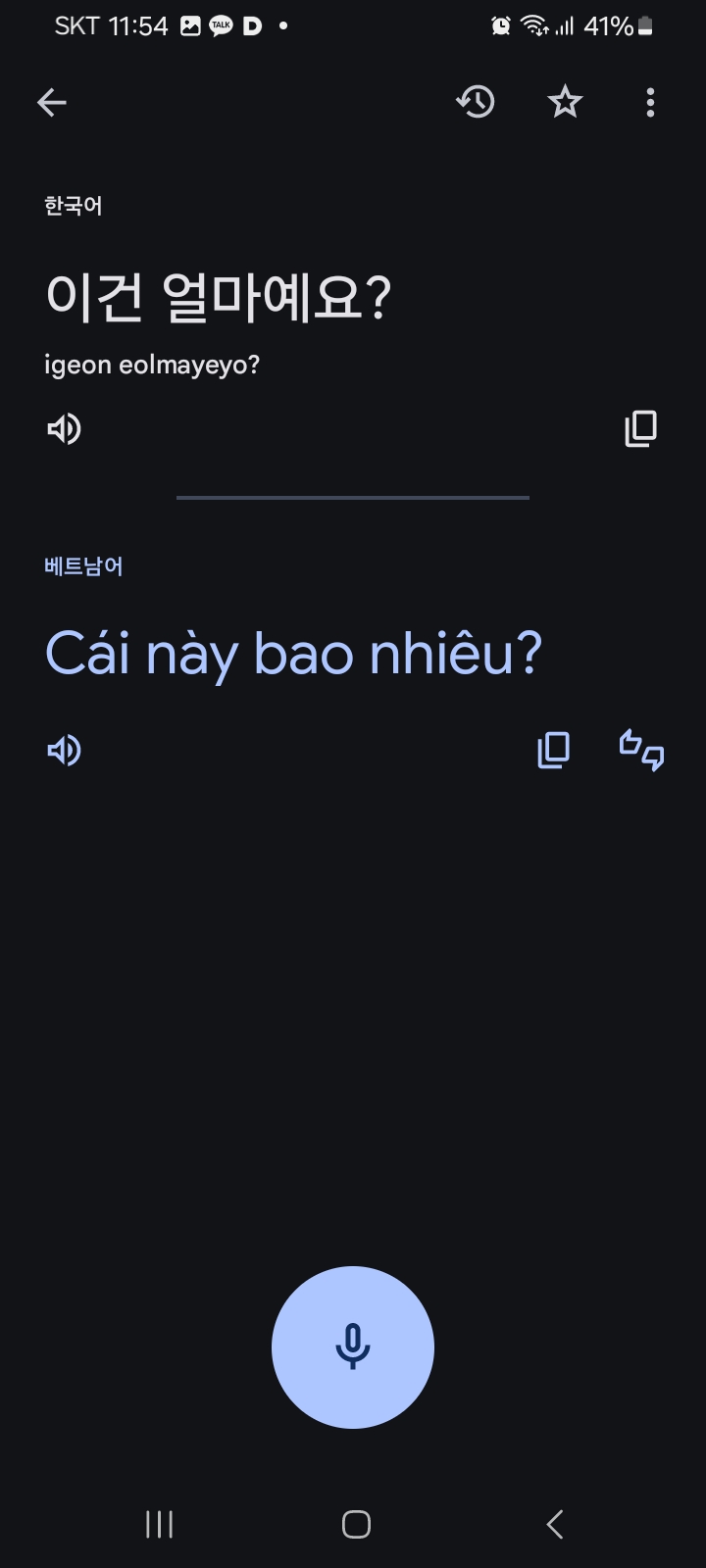The height and width of the screenshot is (1568, 706).
Task: Select translated text Cái này bao nhiêu?
Action: point(294,652)
